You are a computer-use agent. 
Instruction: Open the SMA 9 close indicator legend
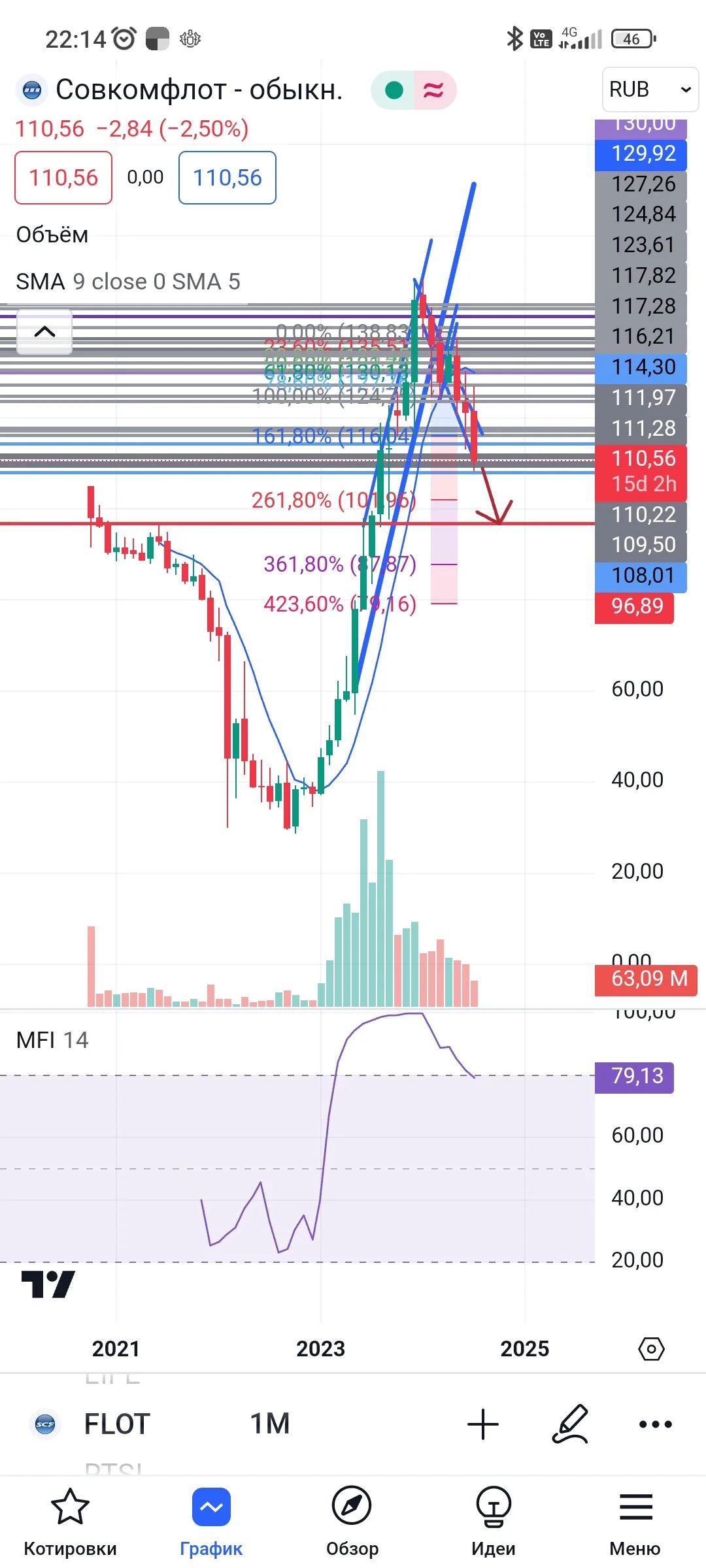click(x=127, y=282)
